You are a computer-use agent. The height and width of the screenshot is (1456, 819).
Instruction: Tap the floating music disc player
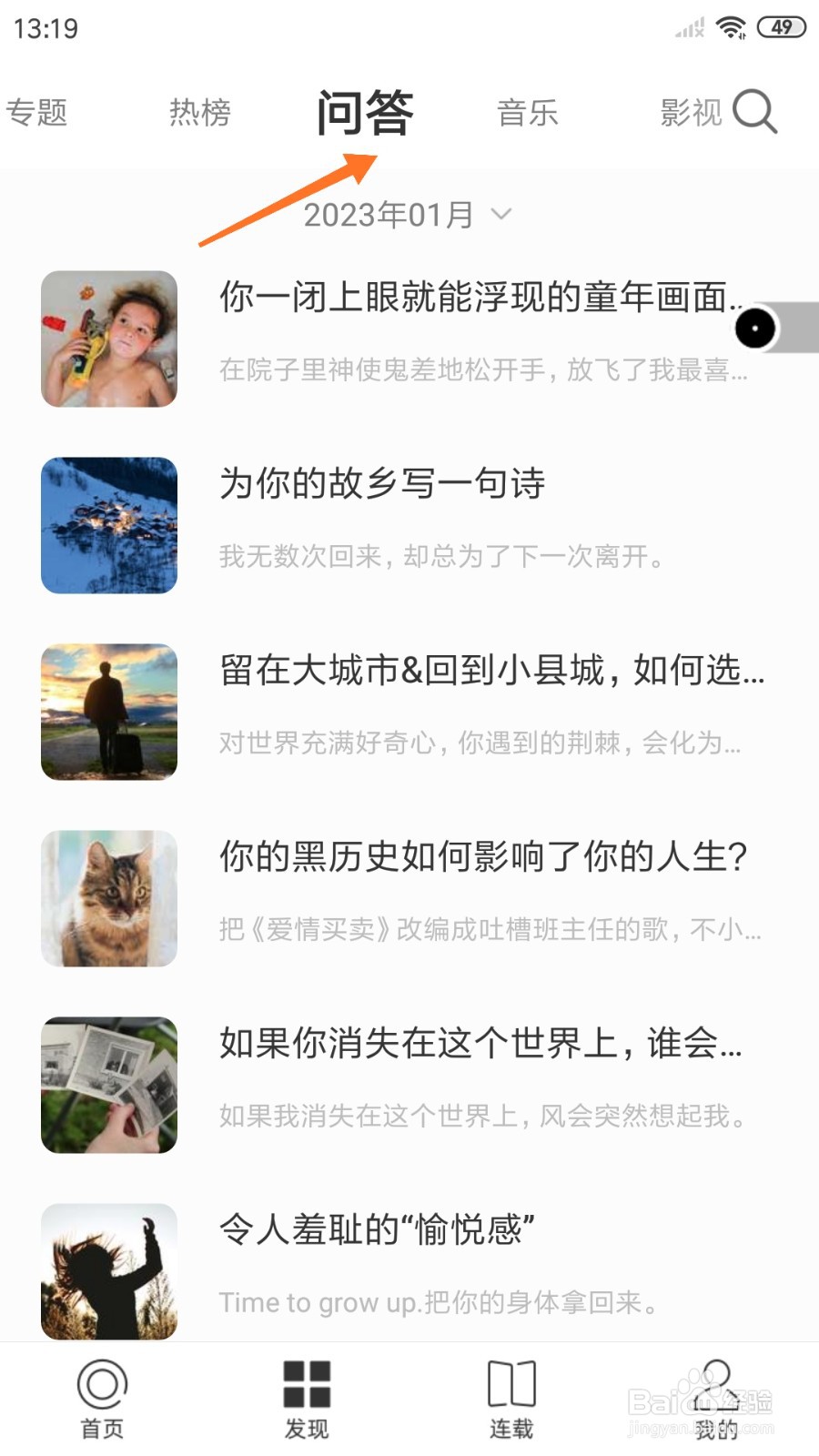click(x=755, y=329)
